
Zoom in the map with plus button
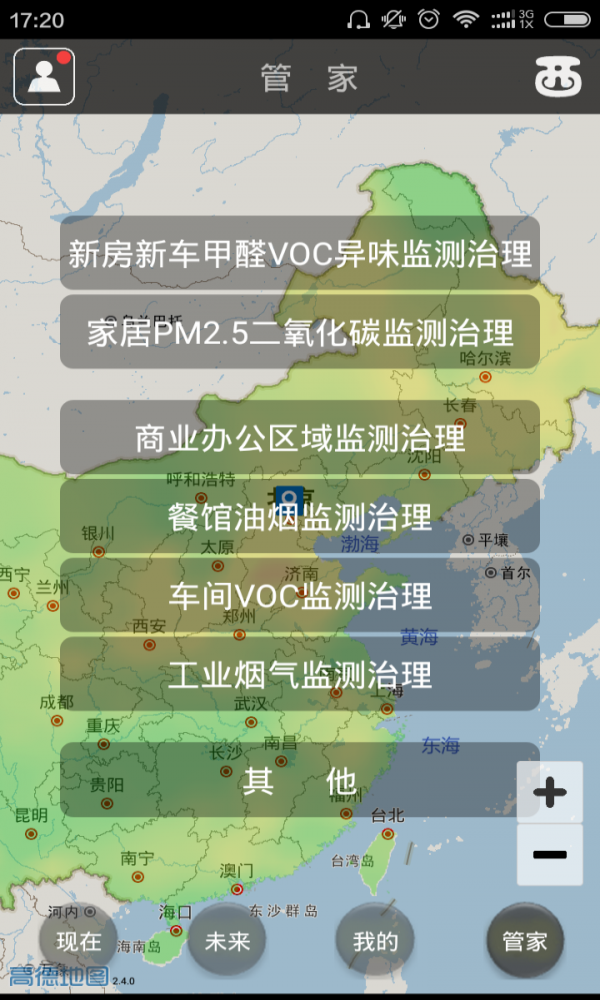549,793
